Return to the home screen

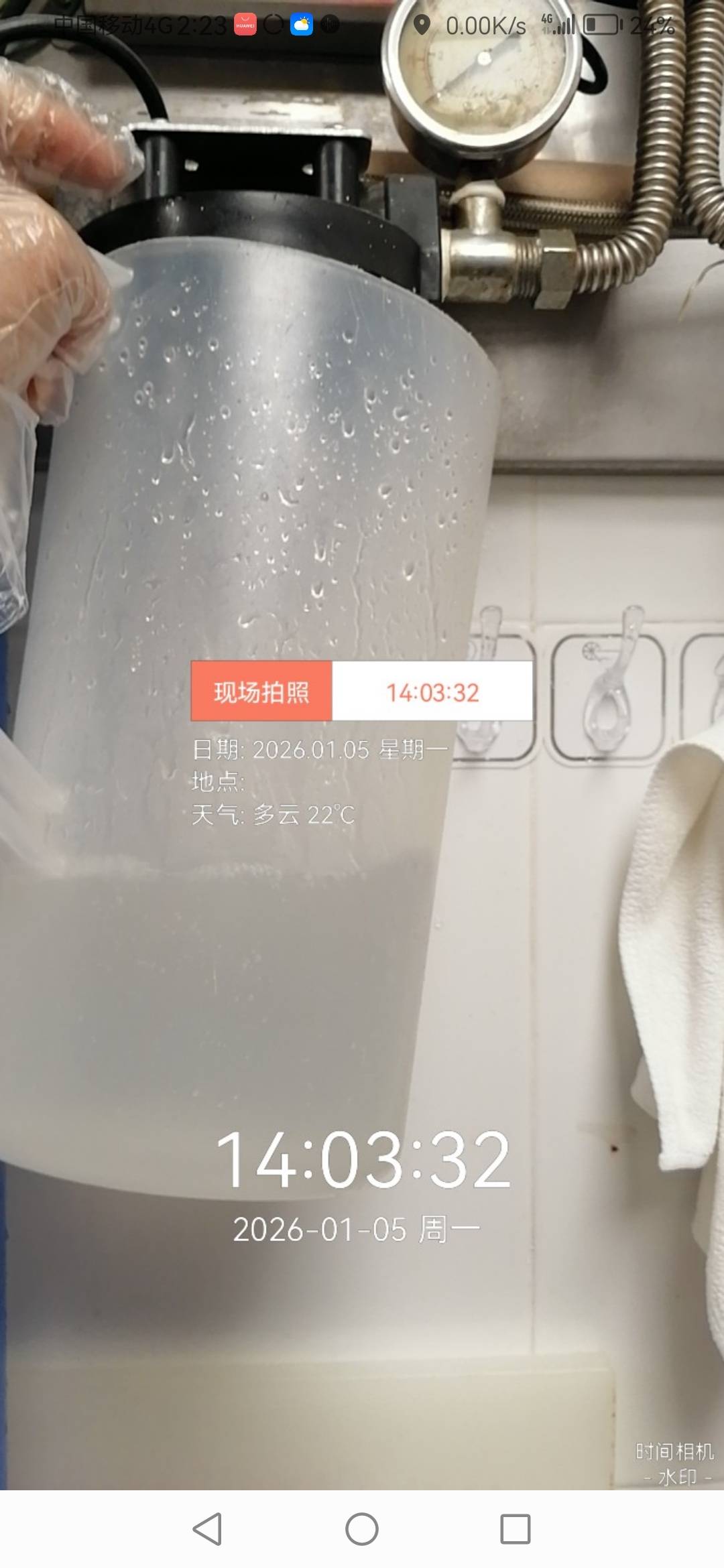(362, 1529)
